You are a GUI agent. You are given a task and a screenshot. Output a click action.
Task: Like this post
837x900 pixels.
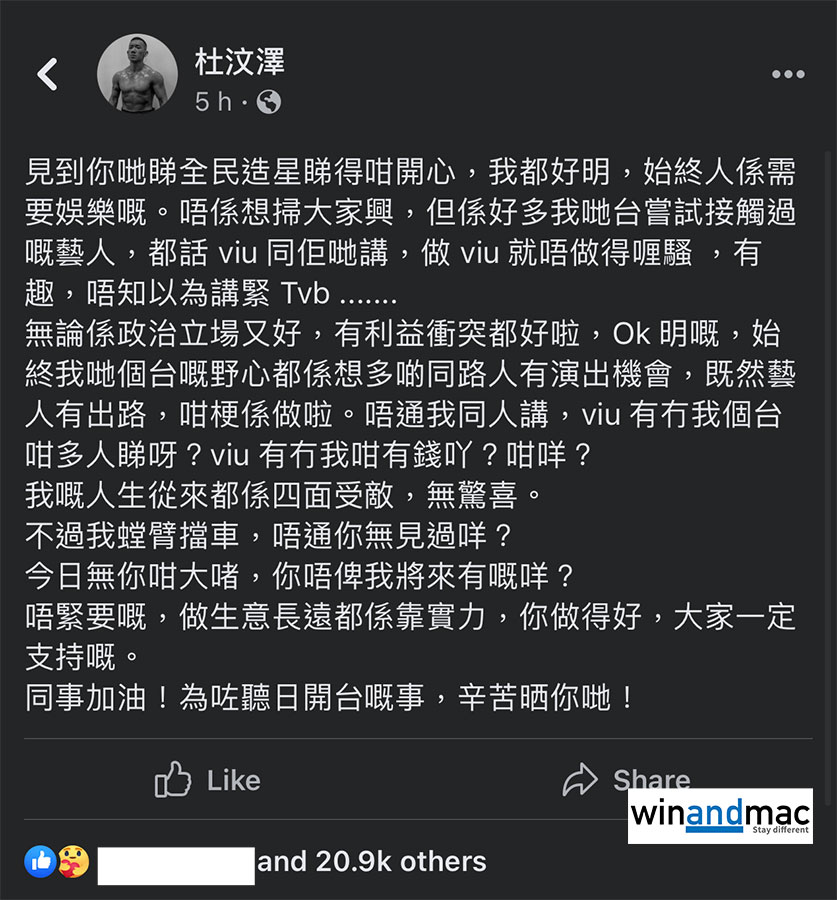(x=208, y=780)
